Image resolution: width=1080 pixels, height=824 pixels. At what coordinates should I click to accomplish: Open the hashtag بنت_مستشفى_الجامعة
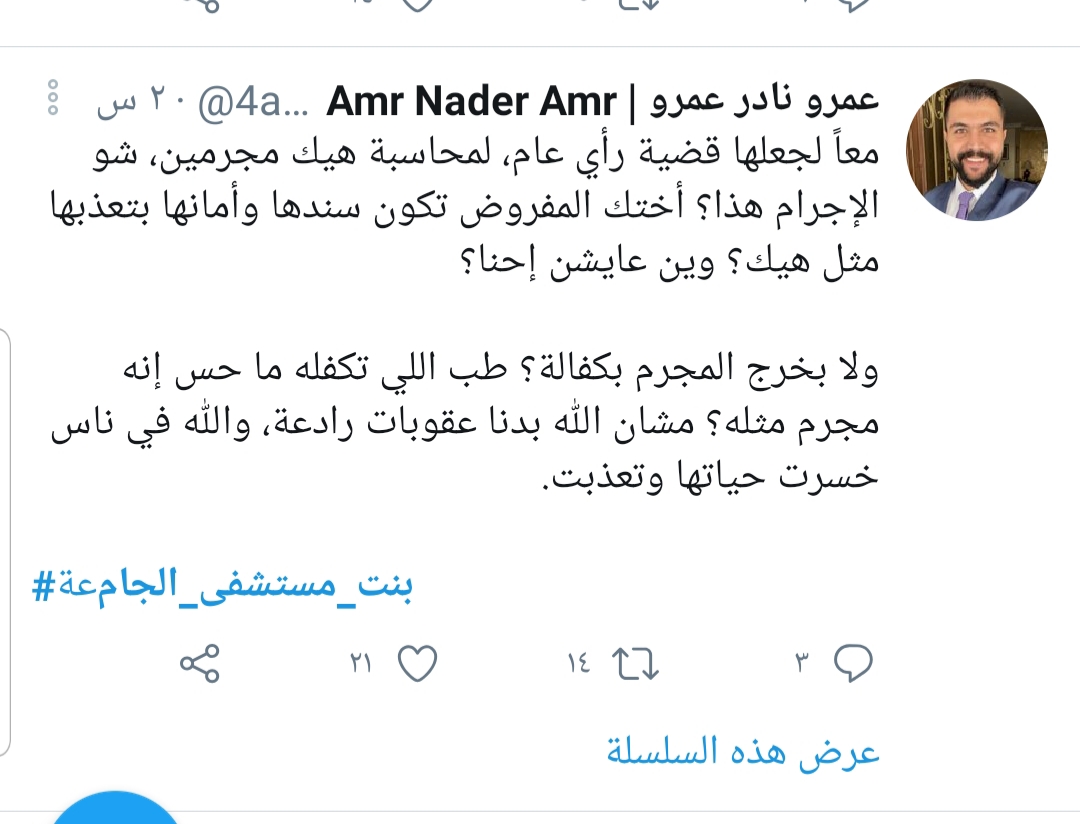pos(223,586)
